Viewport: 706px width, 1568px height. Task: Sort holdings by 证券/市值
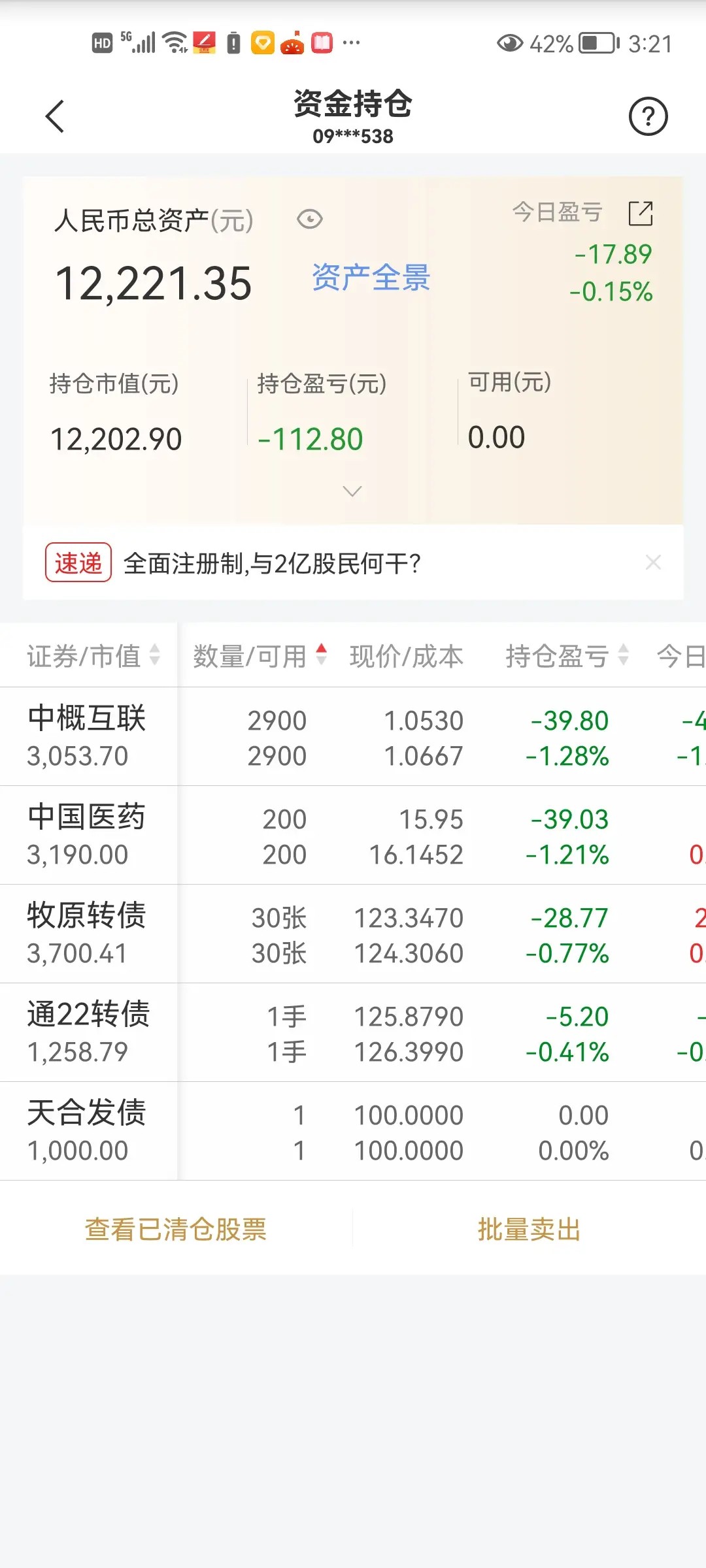[92, 656]
